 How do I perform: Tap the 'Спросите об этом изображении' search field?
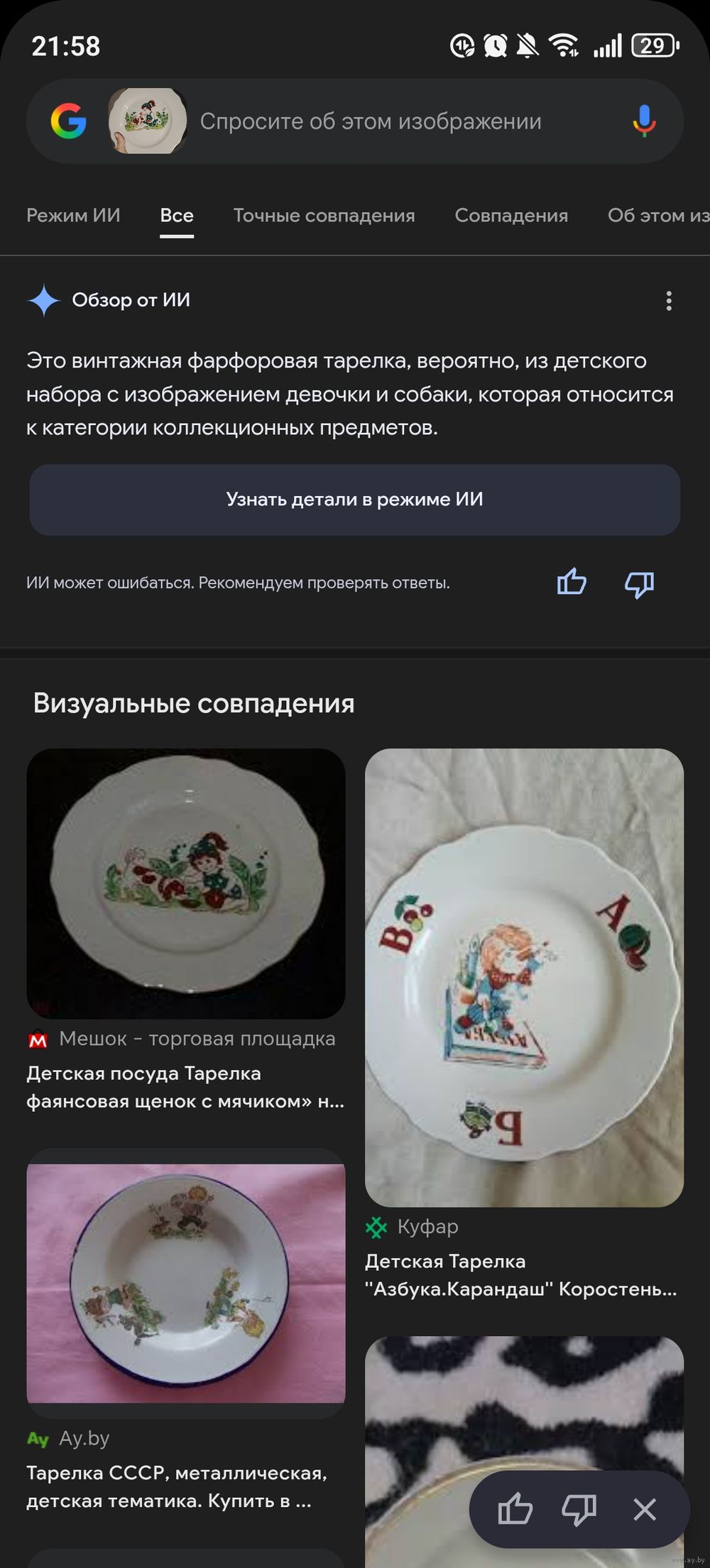[x=371, y=121]
